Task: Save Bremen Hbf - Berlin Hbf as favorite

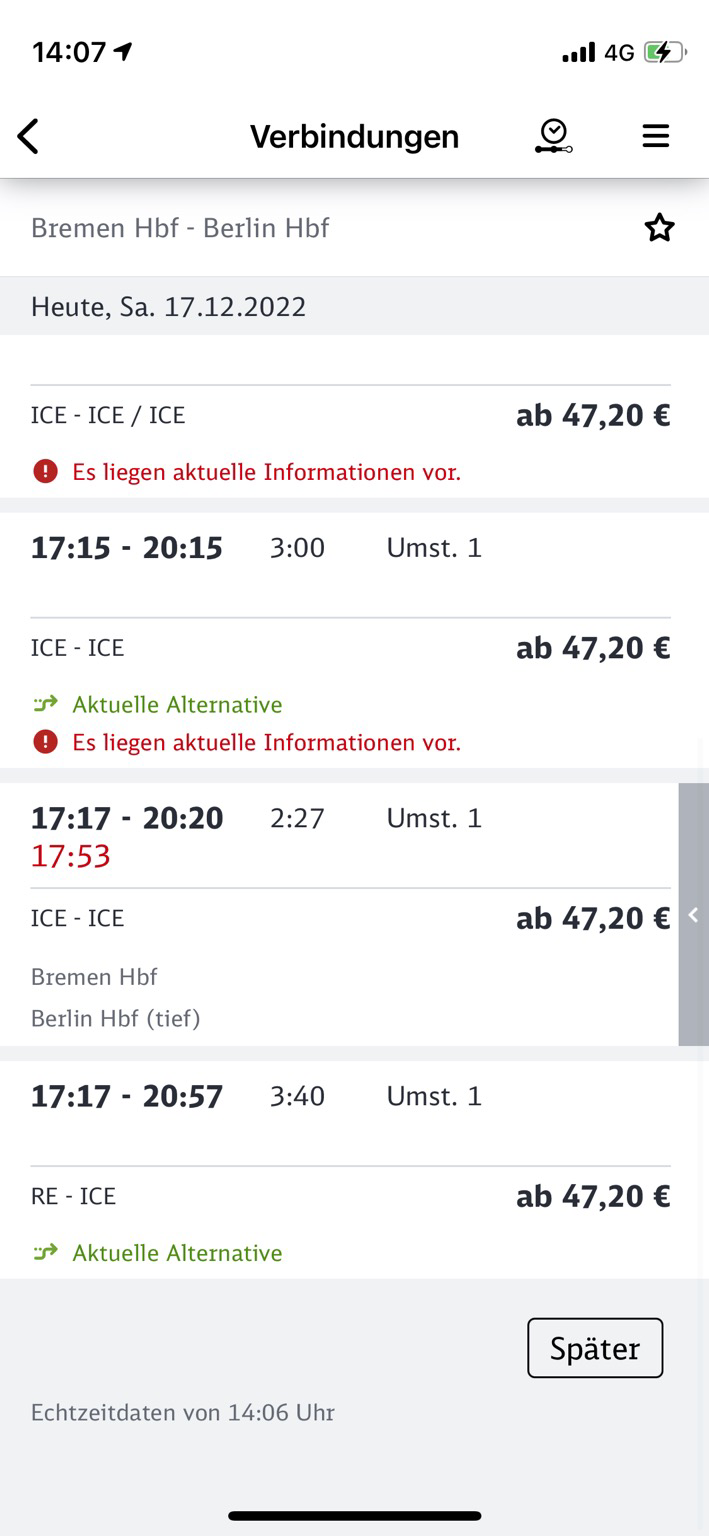Action: pos(659,228)
